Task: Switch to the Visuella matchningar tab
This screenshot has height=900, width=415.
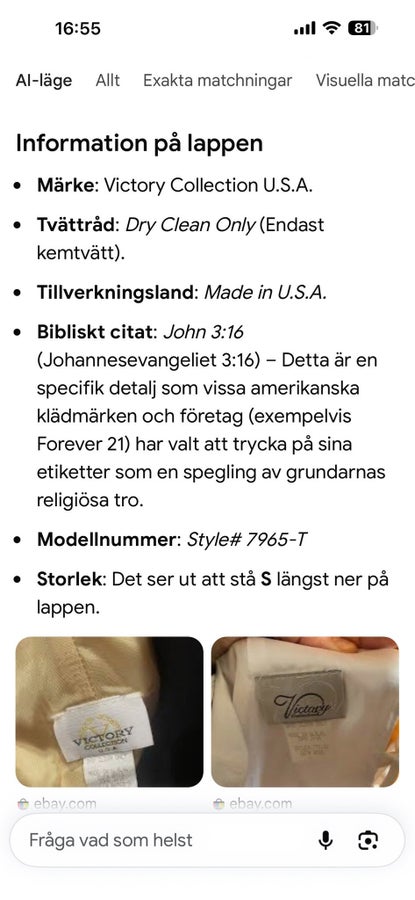Action: (x=365, y=81)
